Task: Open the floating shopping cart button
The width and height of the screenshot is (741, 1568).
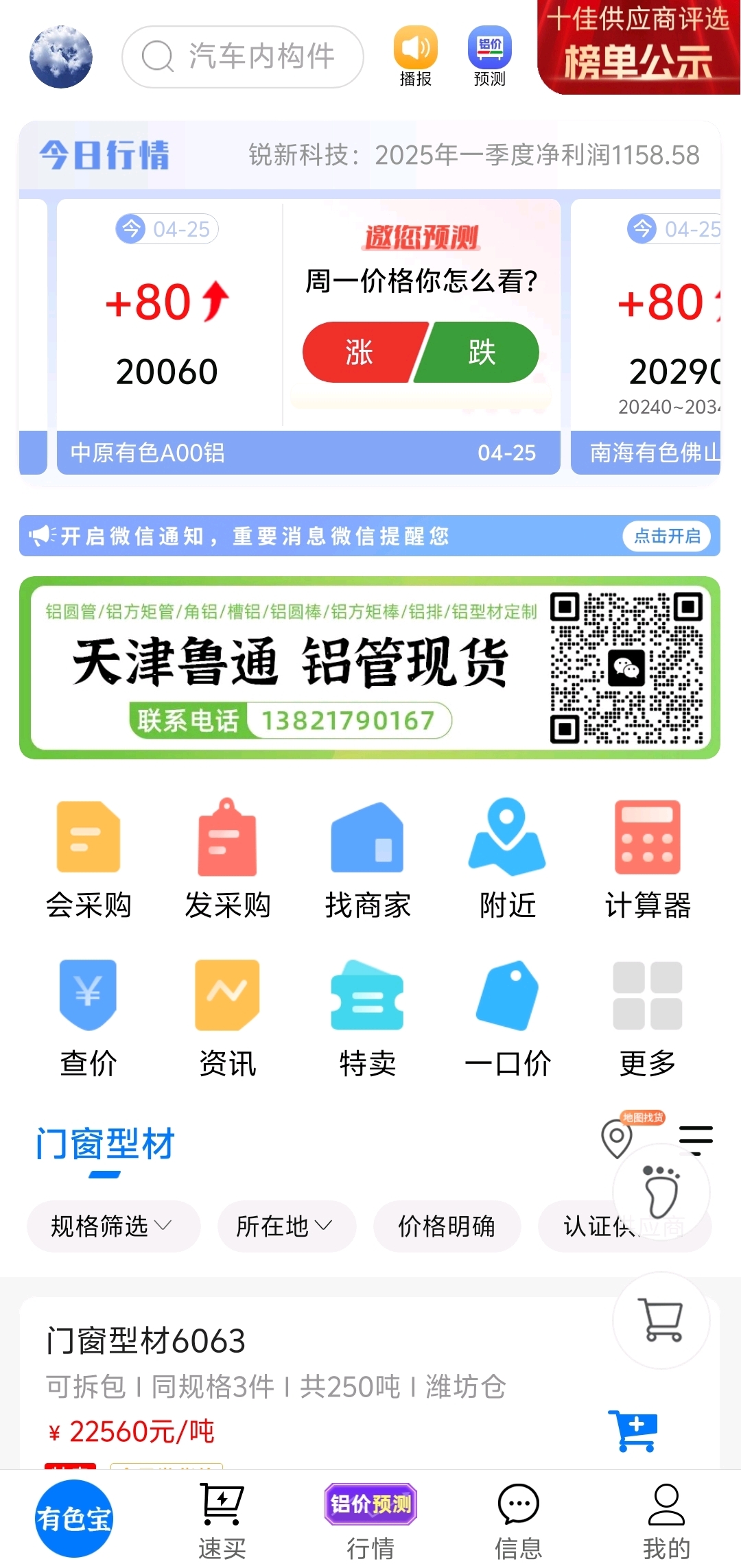Action: [x=661, y=1320]
